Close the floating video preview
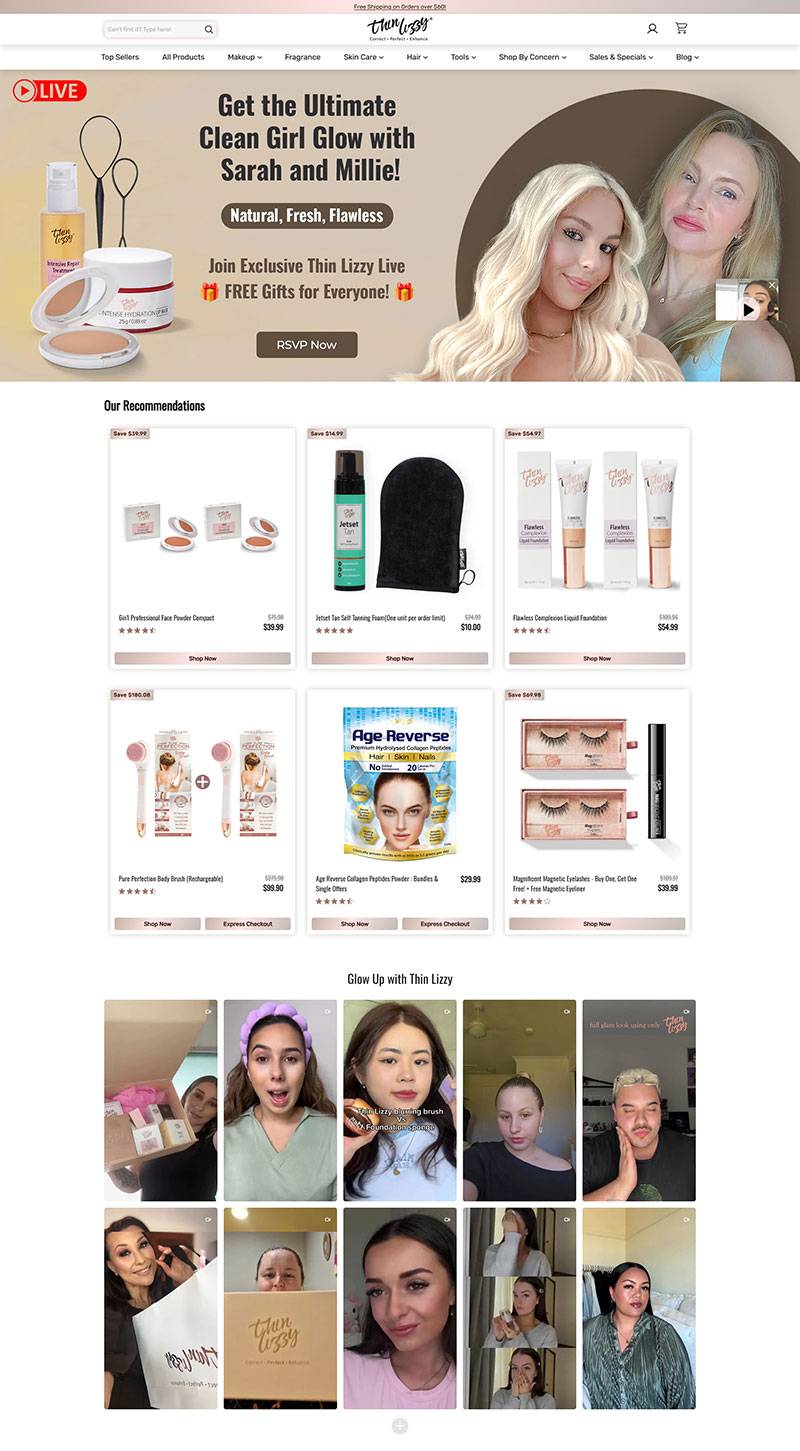Viewport: 800px width, 1451px height. click(x=772, y=286)
